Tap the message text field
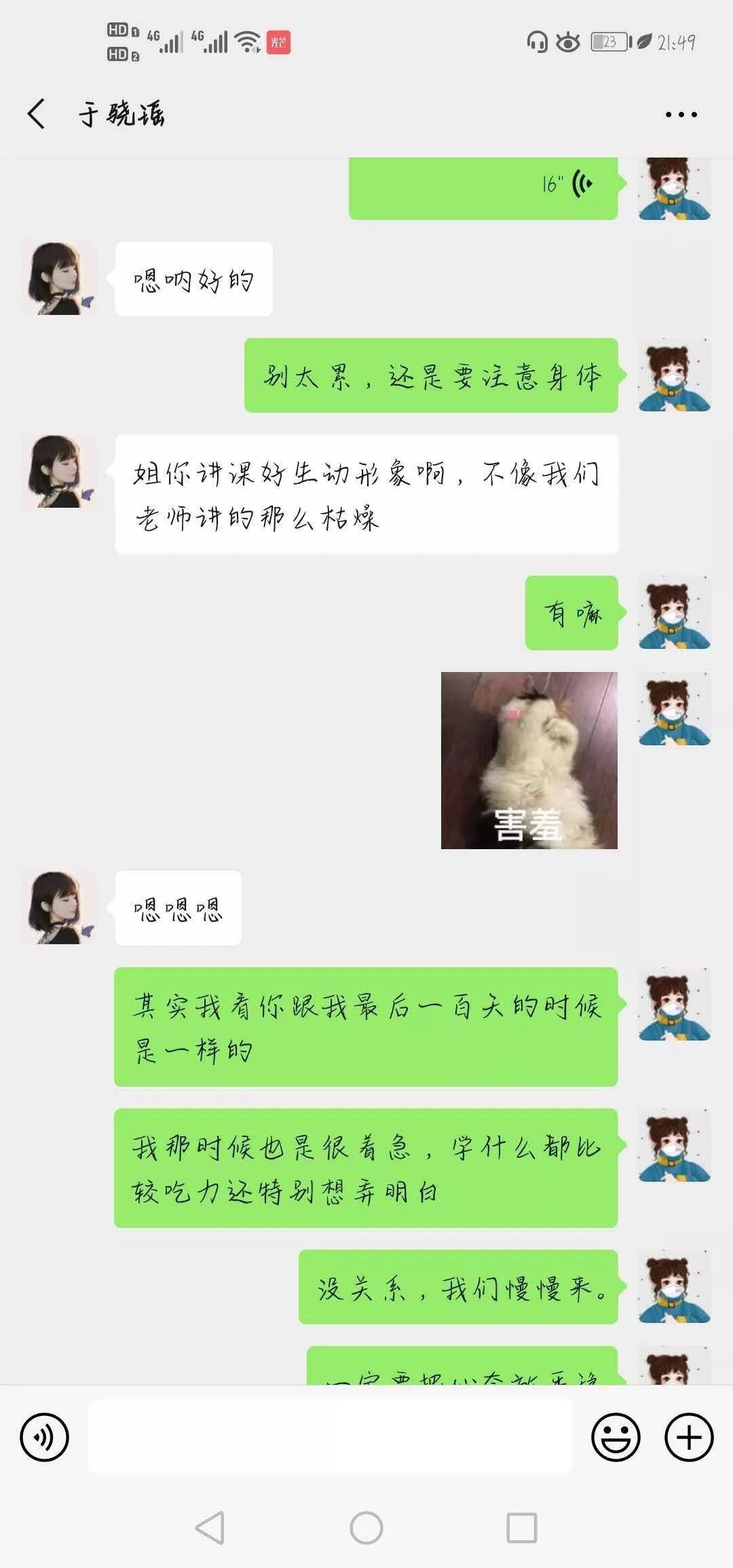This screenshot has height=1568, width=733. pyautogui.click(x=330, y=1437)
